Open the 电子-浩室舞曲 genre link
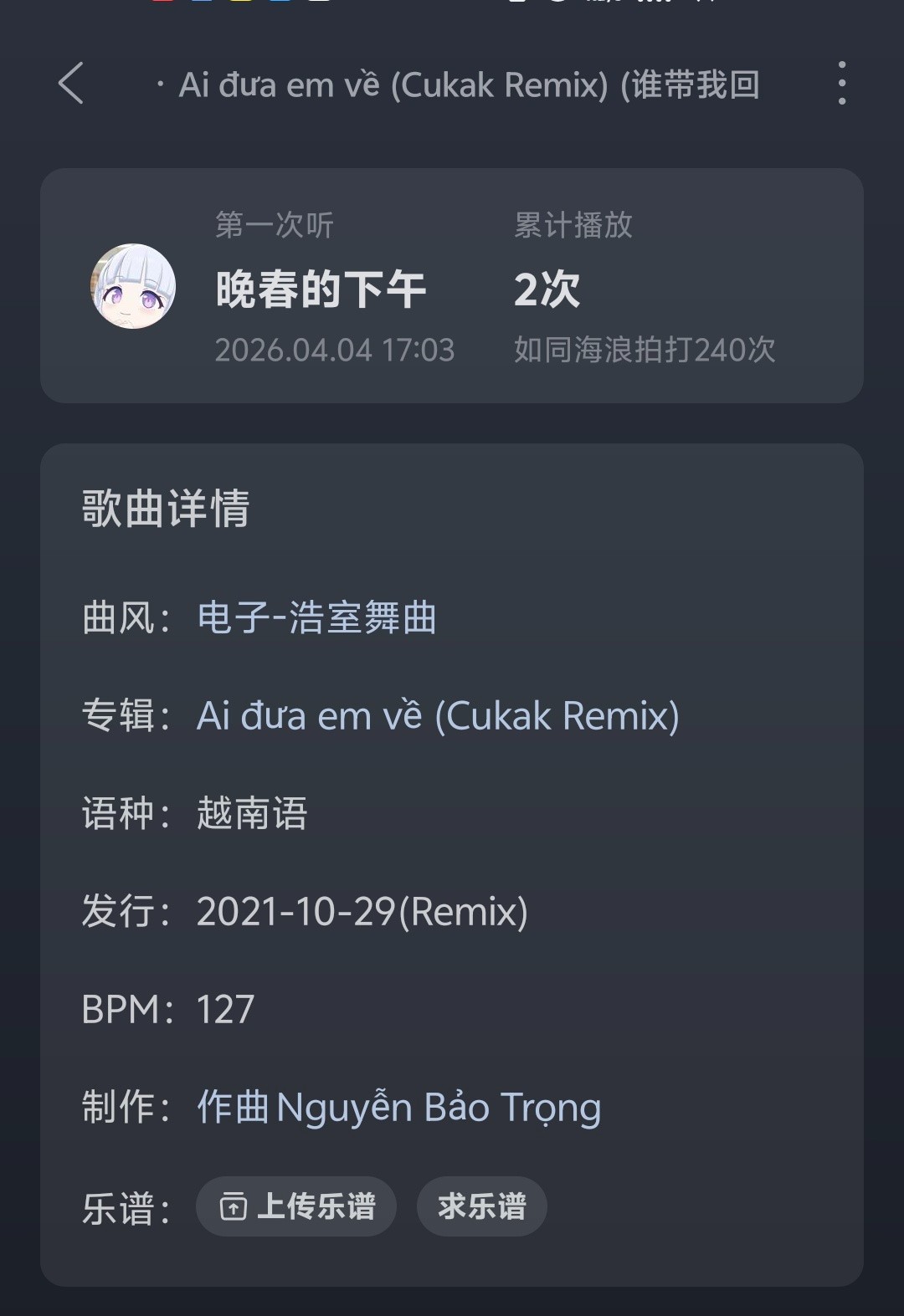 316,618
